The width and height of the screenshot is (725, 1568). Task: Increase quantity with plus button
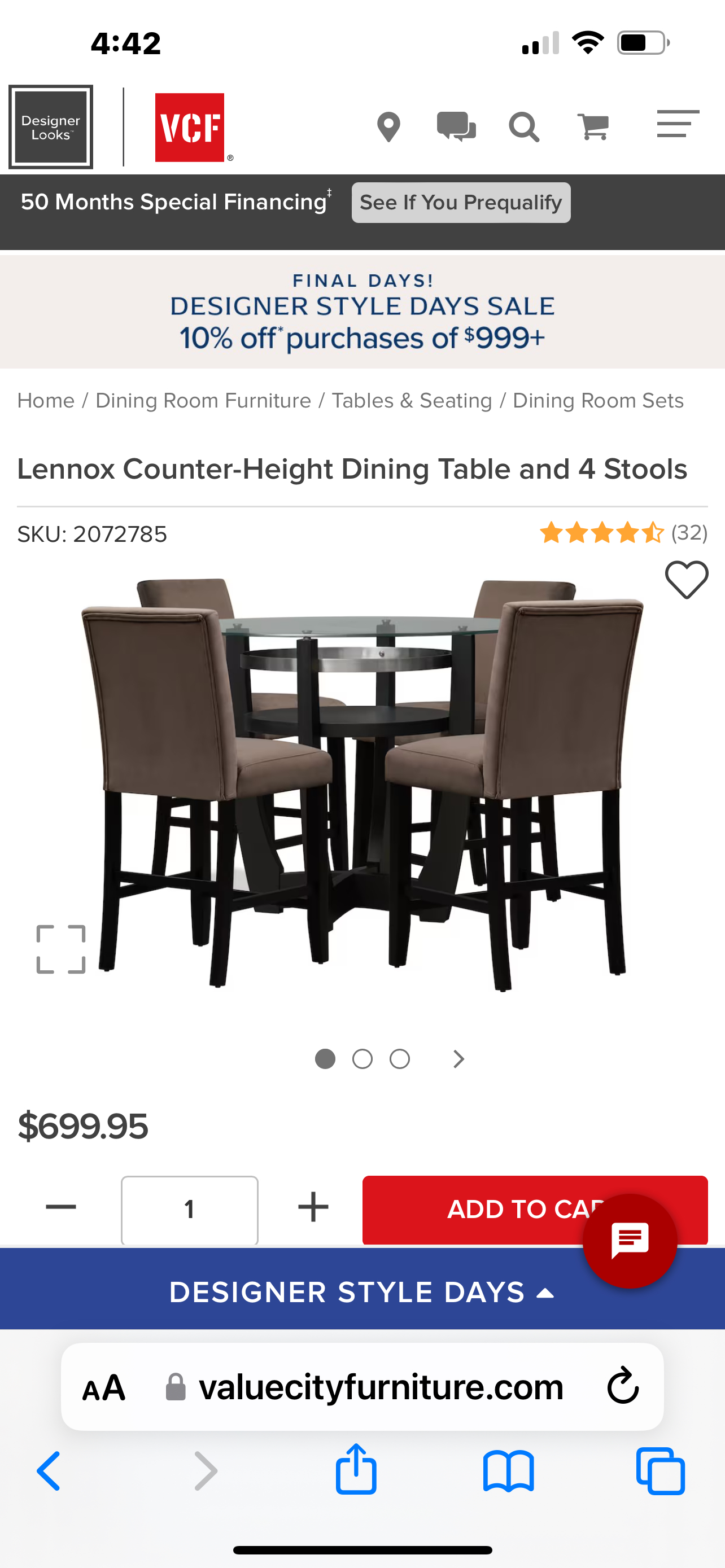pos(313,1207)
